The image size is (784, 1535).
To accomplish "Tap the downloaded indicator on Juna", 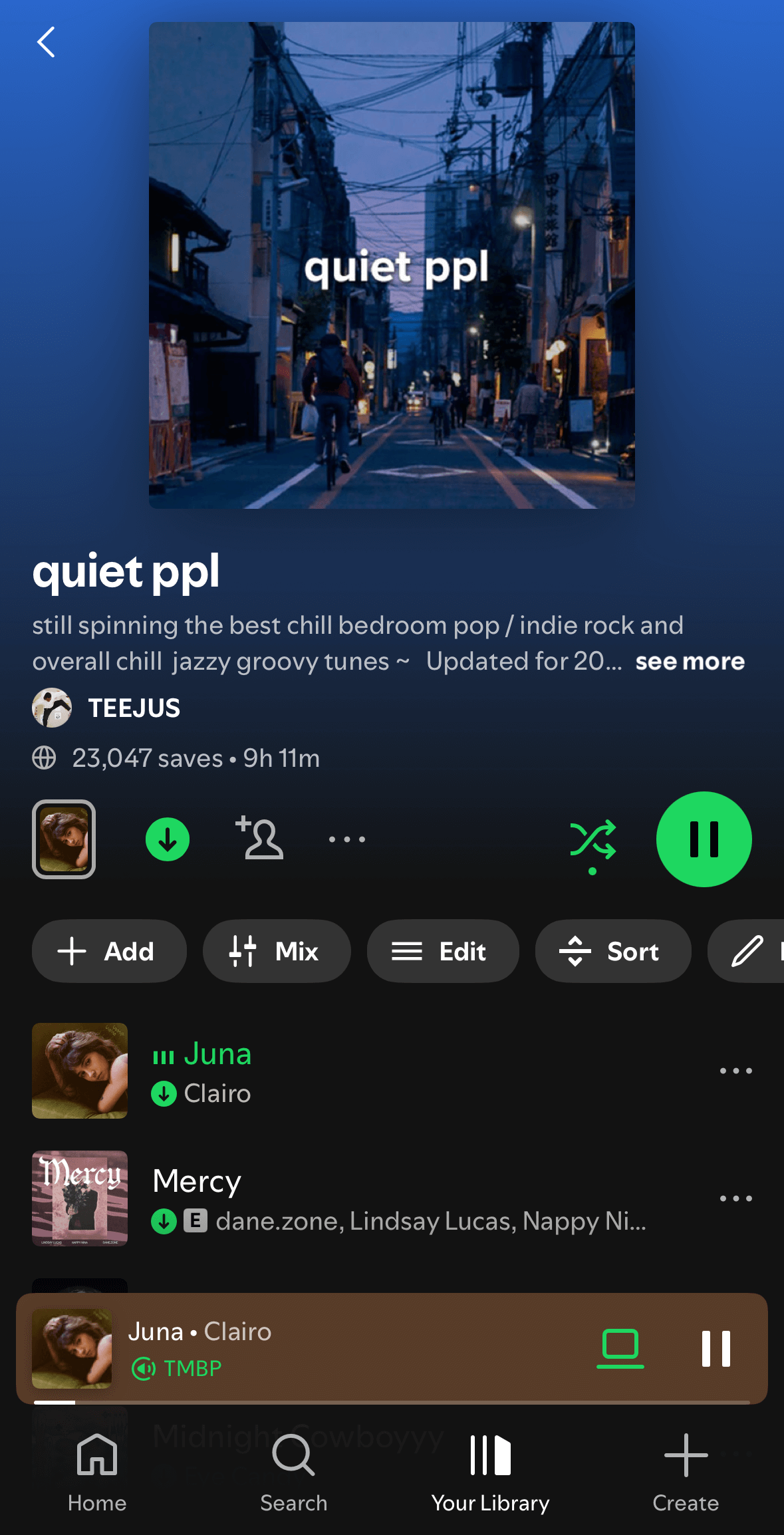I will point(164,1093).
